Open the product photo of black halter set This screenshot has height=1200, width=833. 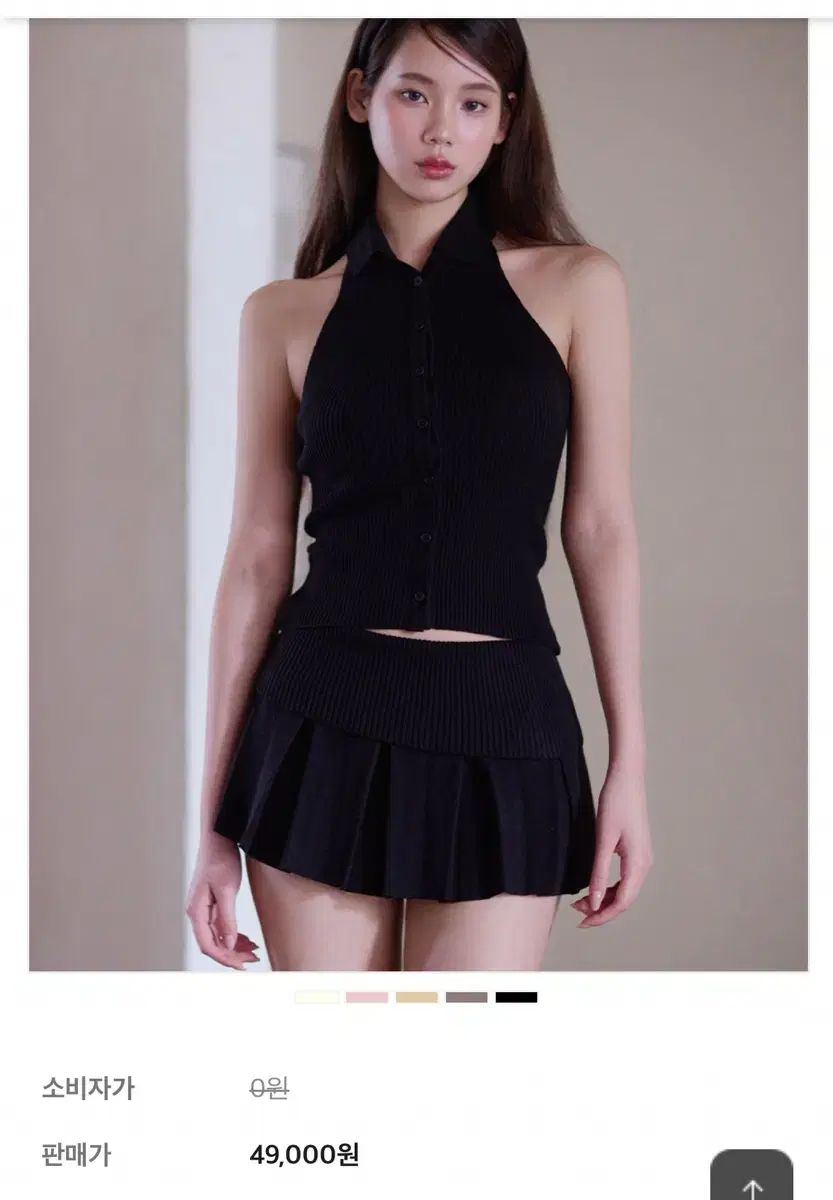coord(418,495)
